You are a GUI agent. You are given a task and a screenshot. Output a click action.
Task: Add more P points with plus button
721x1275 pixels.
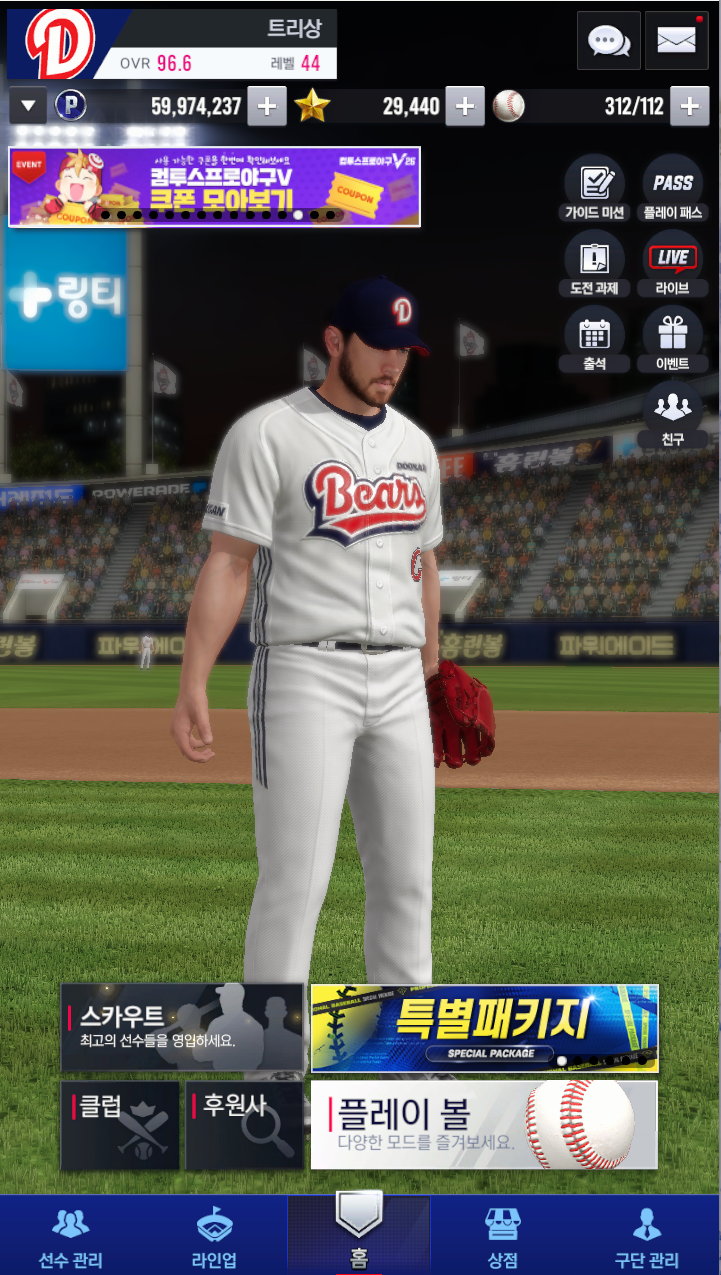click(x=266, y=106)
